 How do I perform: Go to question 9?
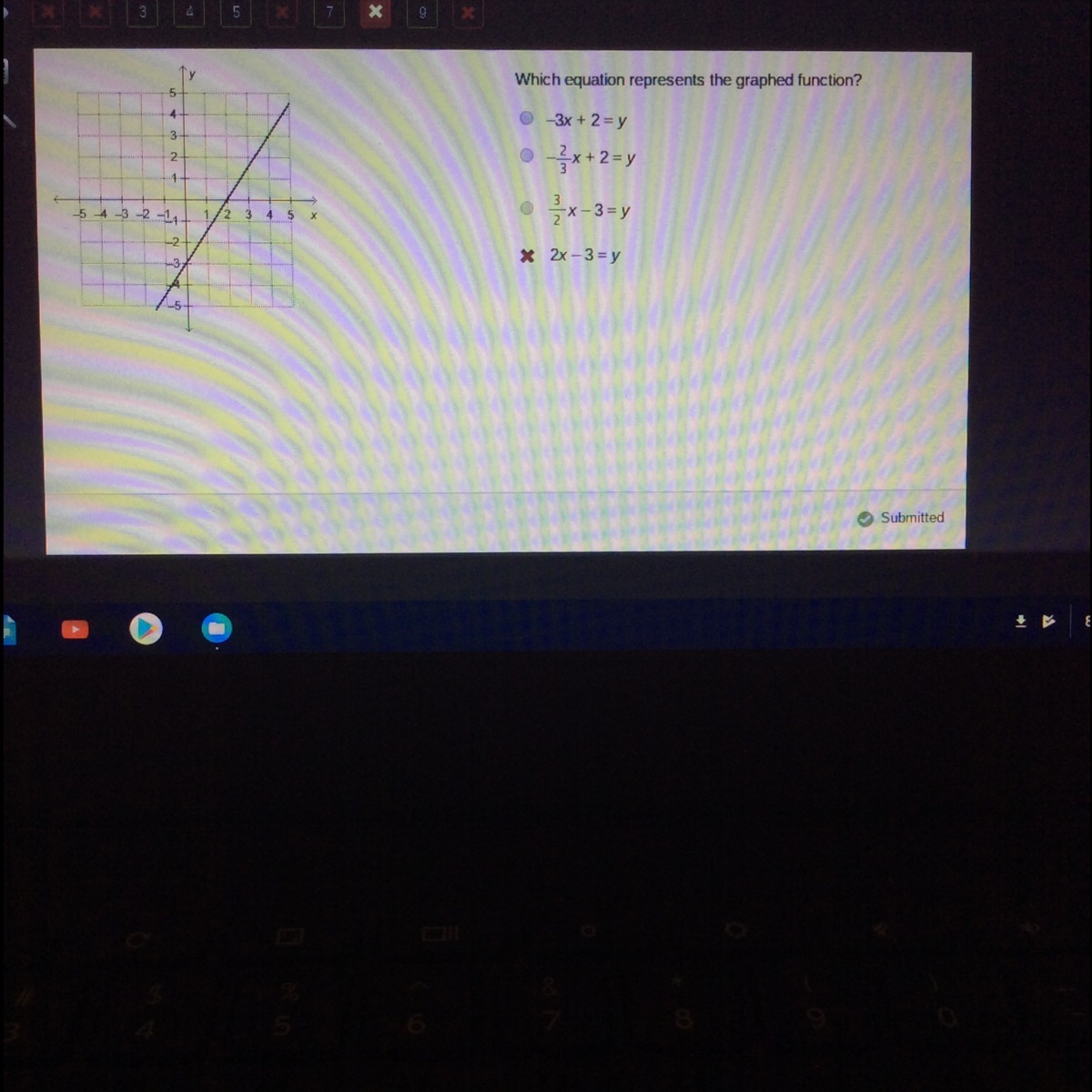click(422, 12)
